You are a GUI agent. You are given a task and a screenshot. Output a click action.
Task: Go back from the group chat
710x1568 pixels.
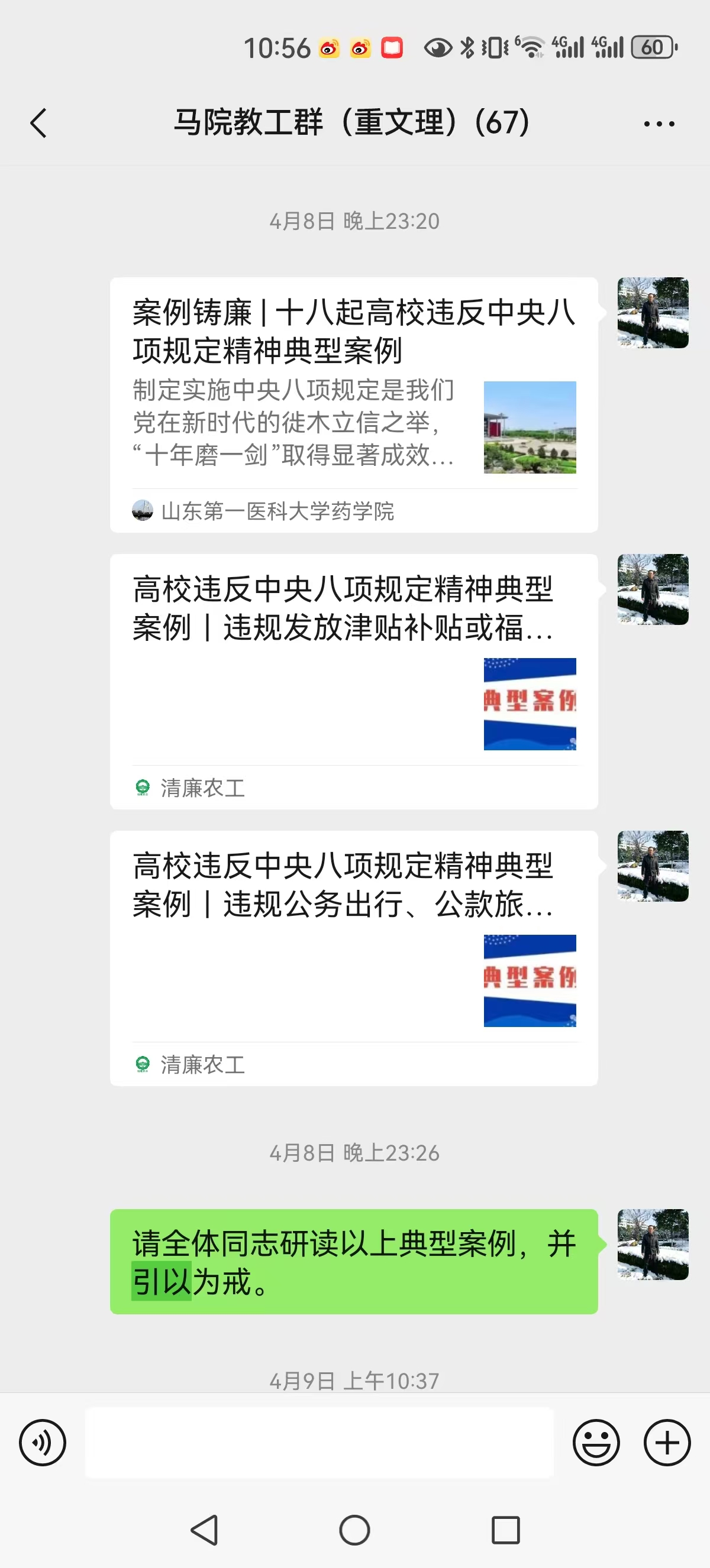pyautogui.click(x=38, y=123)
